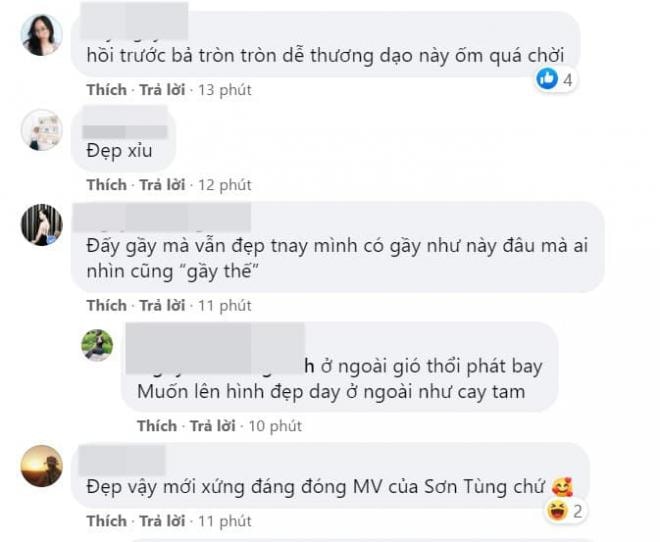
Task: Tap Trả lời under the 'gầy thế' comment
Action: point(163,305)
